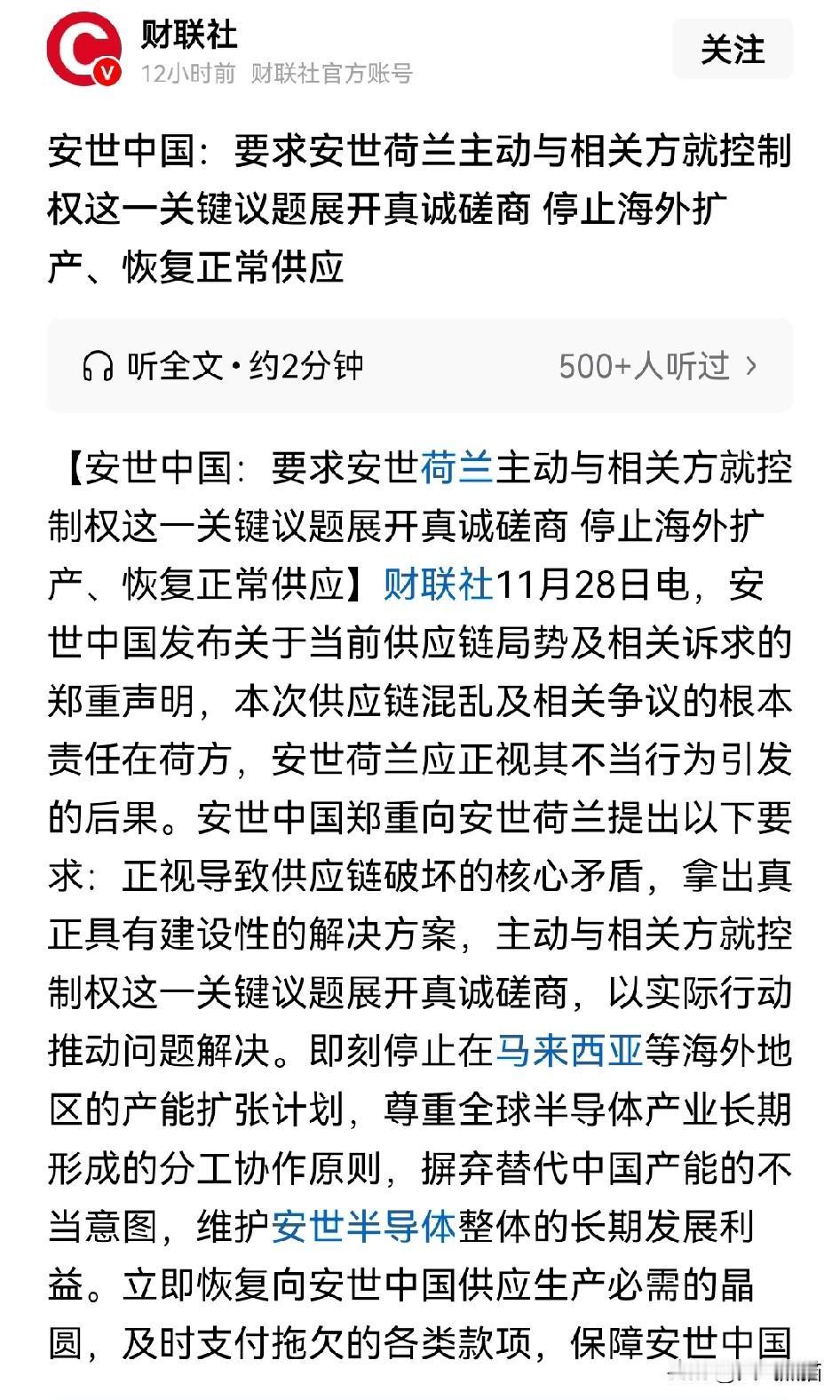Screen dimensions: 840x1400
Task: Click the red verified V badge on avatar
Action: 105,73
